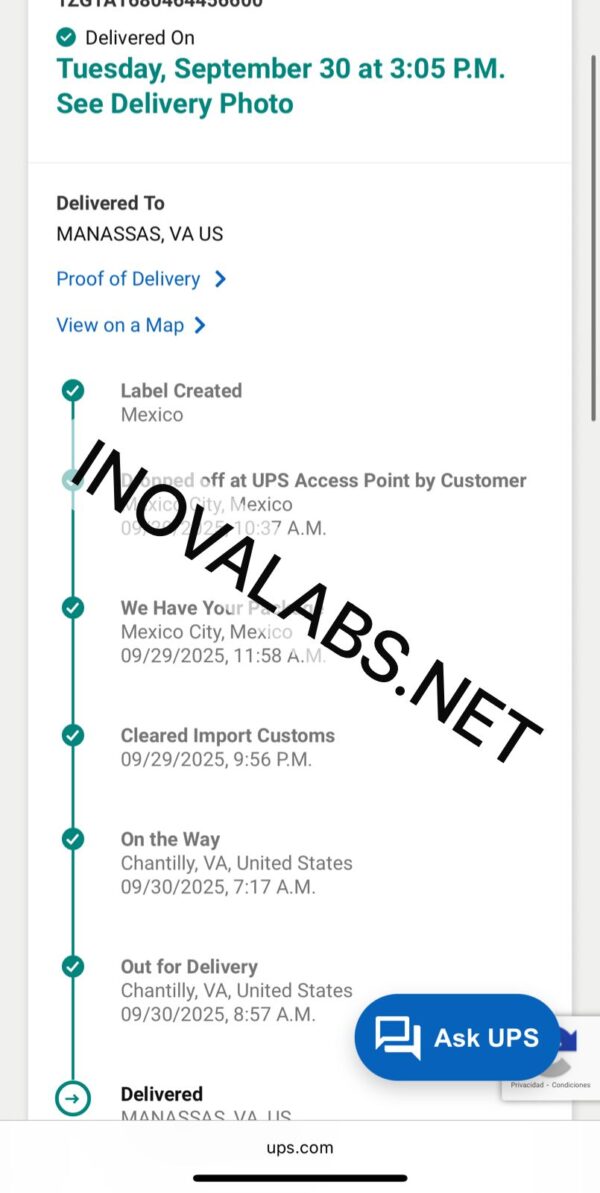Viewport: 600px width, 1193px height.
Task: Tap the ups.com address bar
Action: point(300,1147)
